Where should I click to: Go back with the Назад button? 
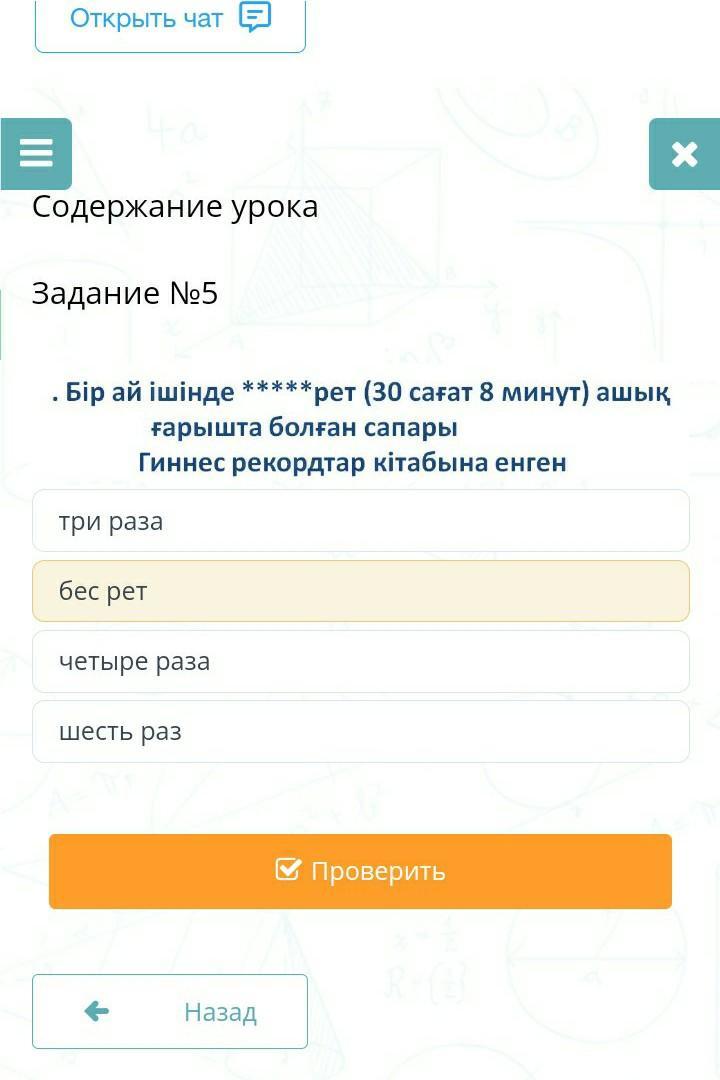pyautogui.click(x=170, y=1011)
